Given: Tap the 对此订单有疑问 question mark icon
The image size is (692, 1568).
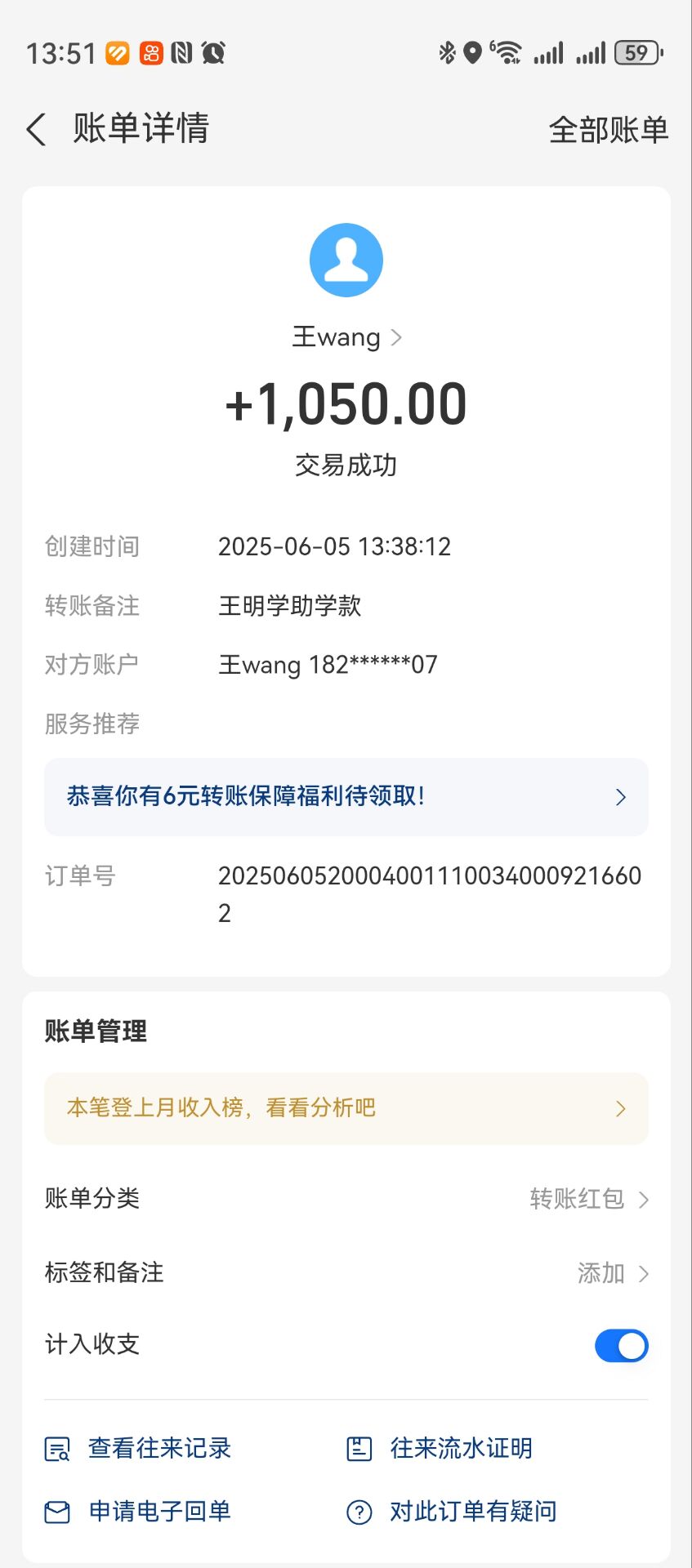Looking at the screenshot, I should point(359,1512).
